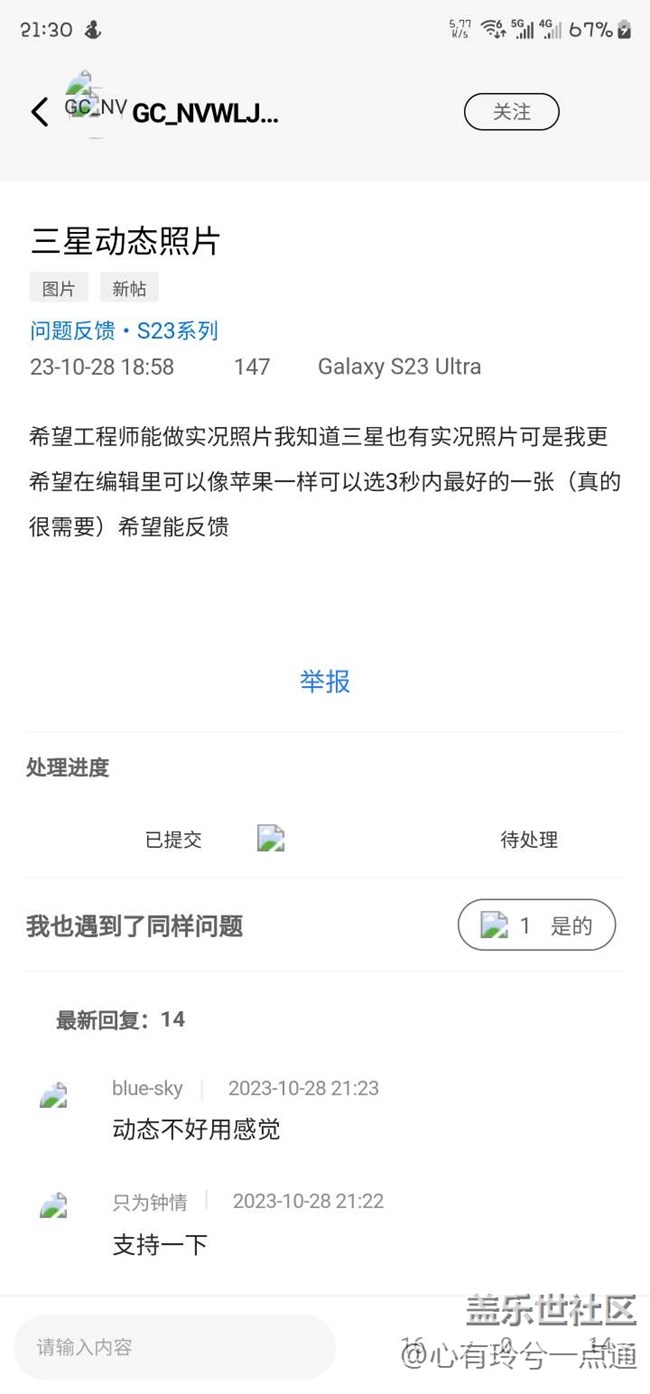This screenshot has width=650, height=1394.
Task: Vote 是的 for same problem
Action: pyautogui.click(x=536, y=926)
